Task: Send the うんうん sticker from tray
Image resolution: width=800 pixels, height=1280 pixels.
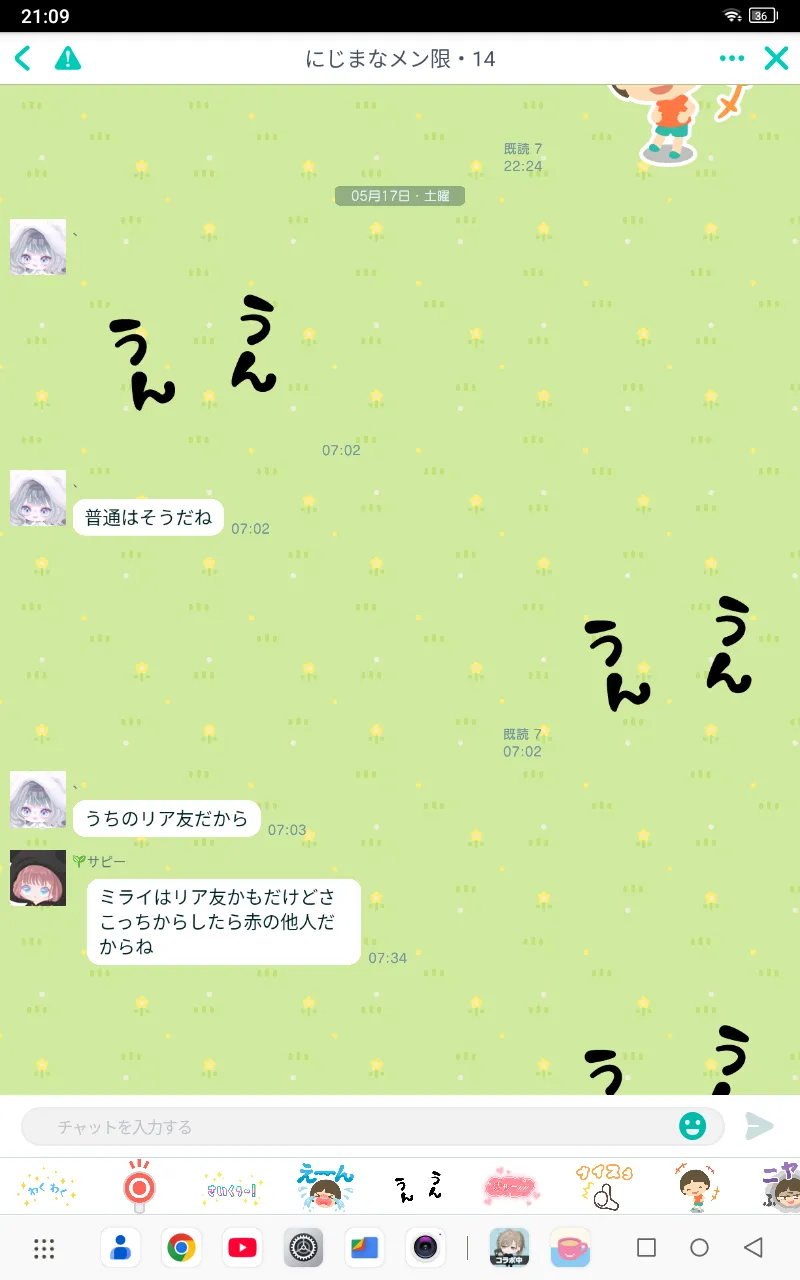Action: [x=418, y=1187]
